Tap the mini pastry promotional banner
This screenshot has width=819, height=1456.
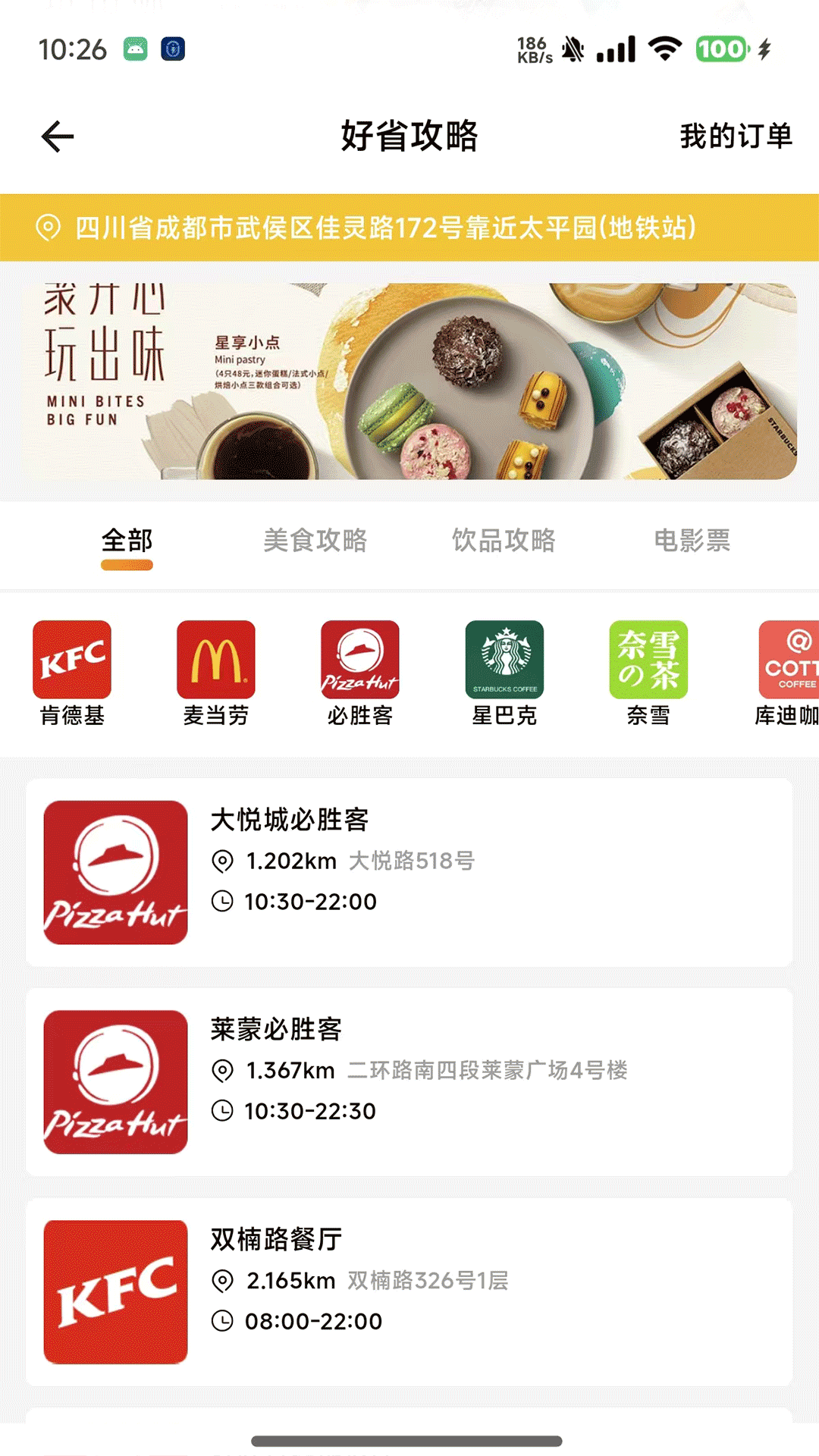pos(409,379)
